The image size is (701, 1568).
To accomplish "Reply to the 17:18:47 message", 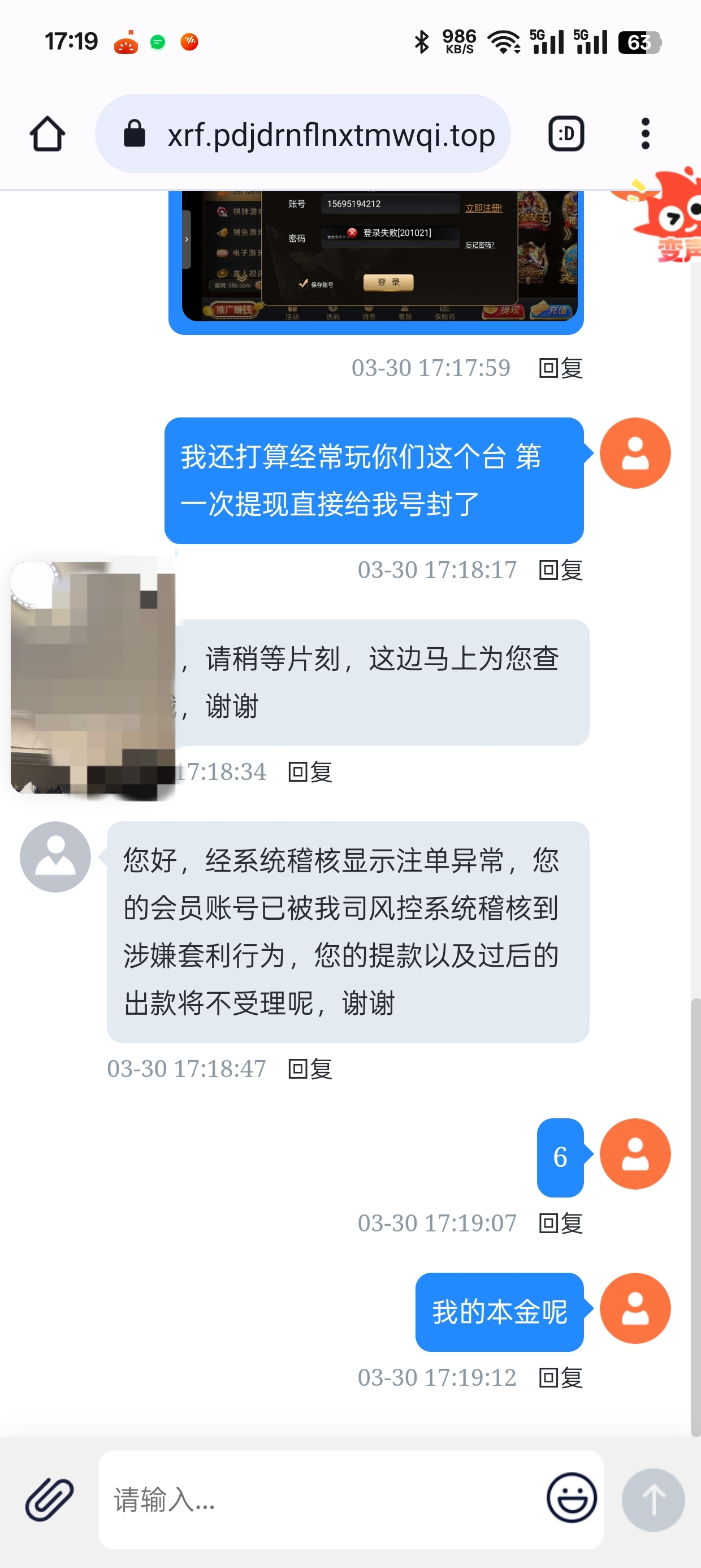I will coord(310,1069).
